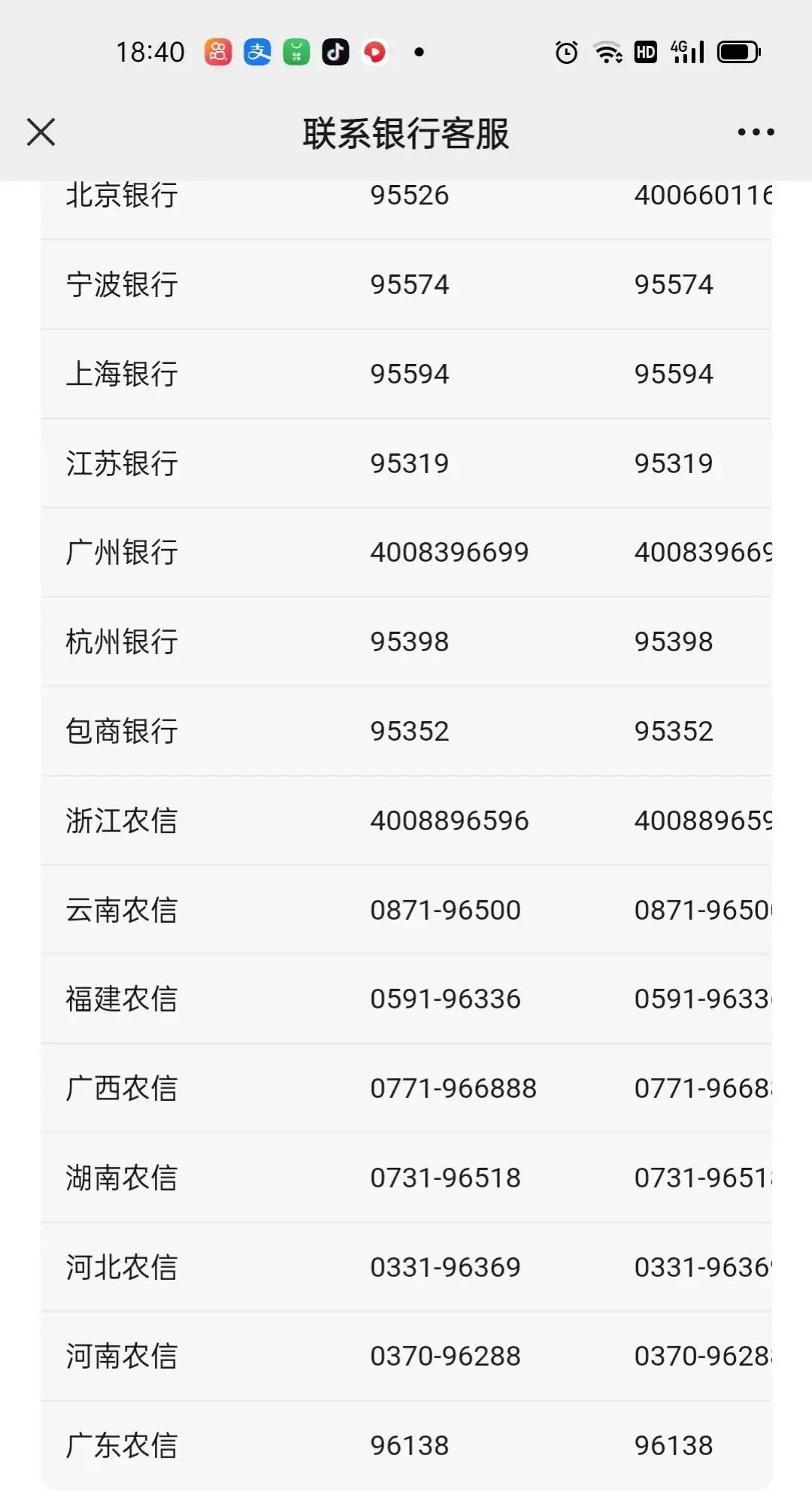Dial 上海银行 number 95594
The height and width of the screenshot is (1492, 812).
(x=408, y=374)
